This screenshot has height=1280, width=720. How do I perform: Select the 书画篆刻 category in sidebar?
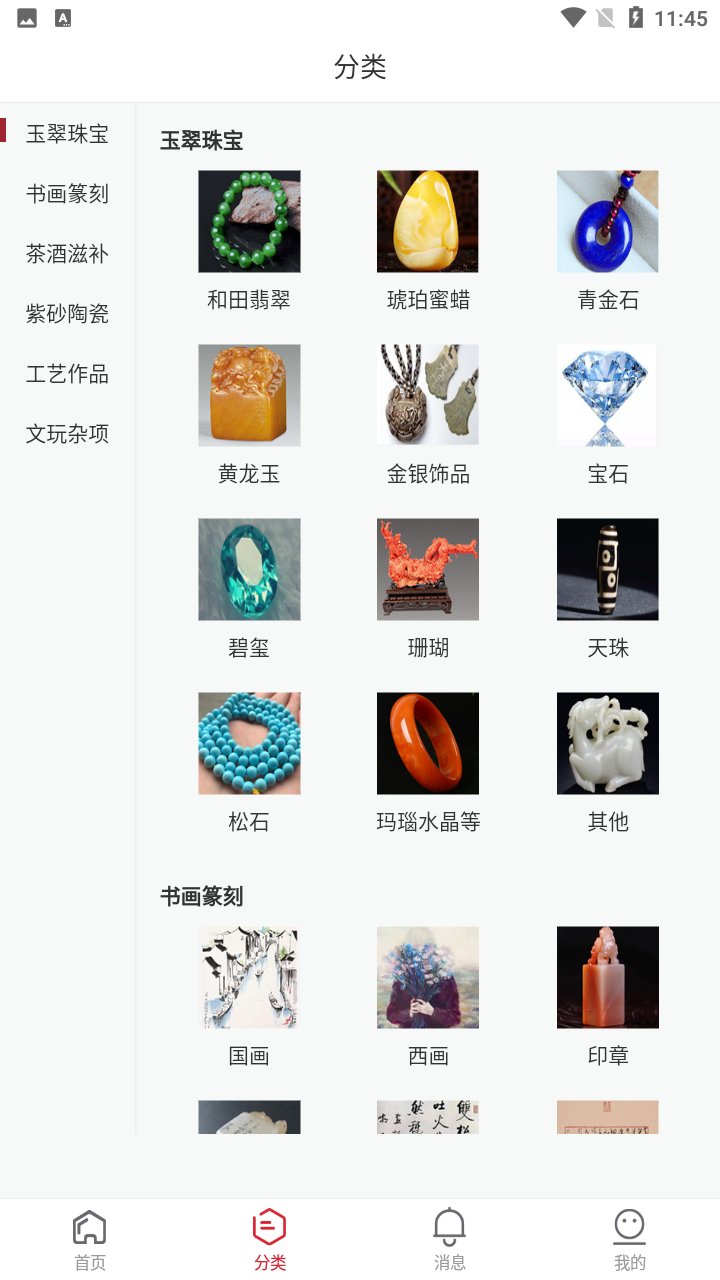[x=67, y=194]
